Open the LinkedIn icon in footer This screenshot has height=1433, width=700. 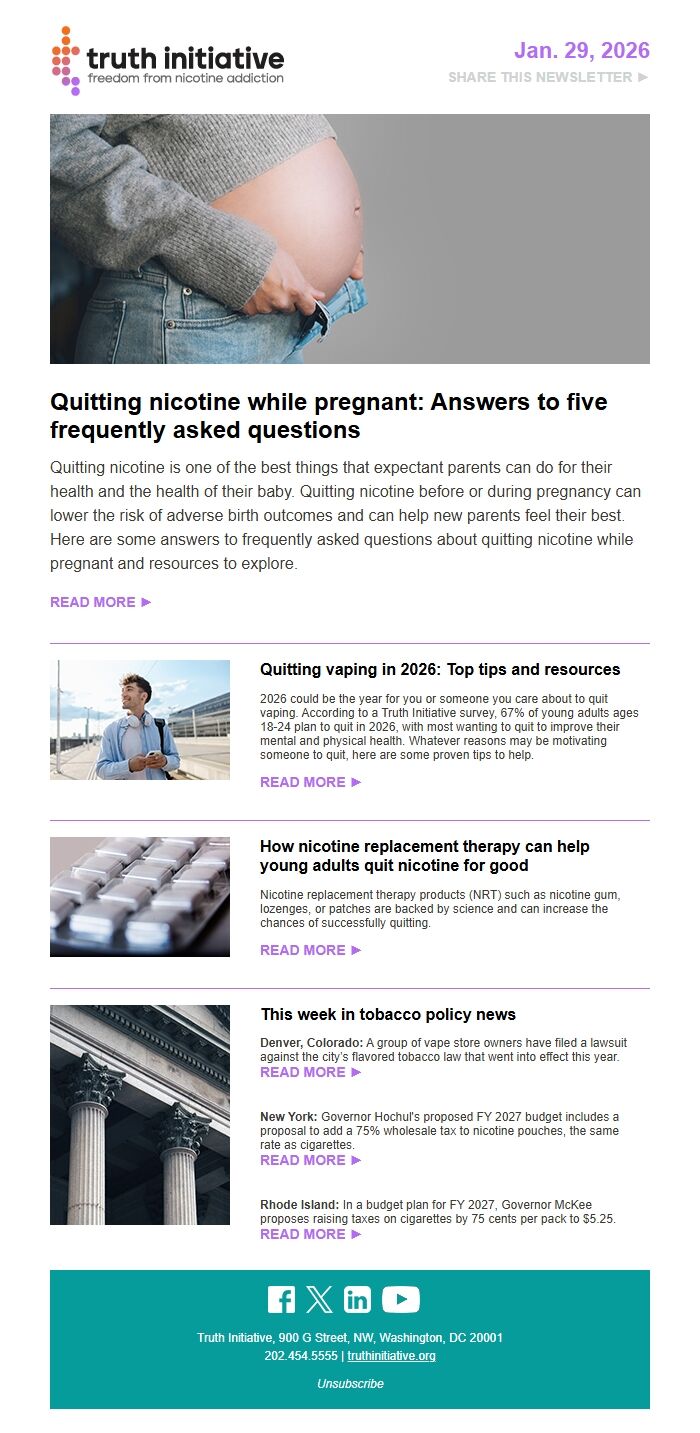coord(357,1299)
